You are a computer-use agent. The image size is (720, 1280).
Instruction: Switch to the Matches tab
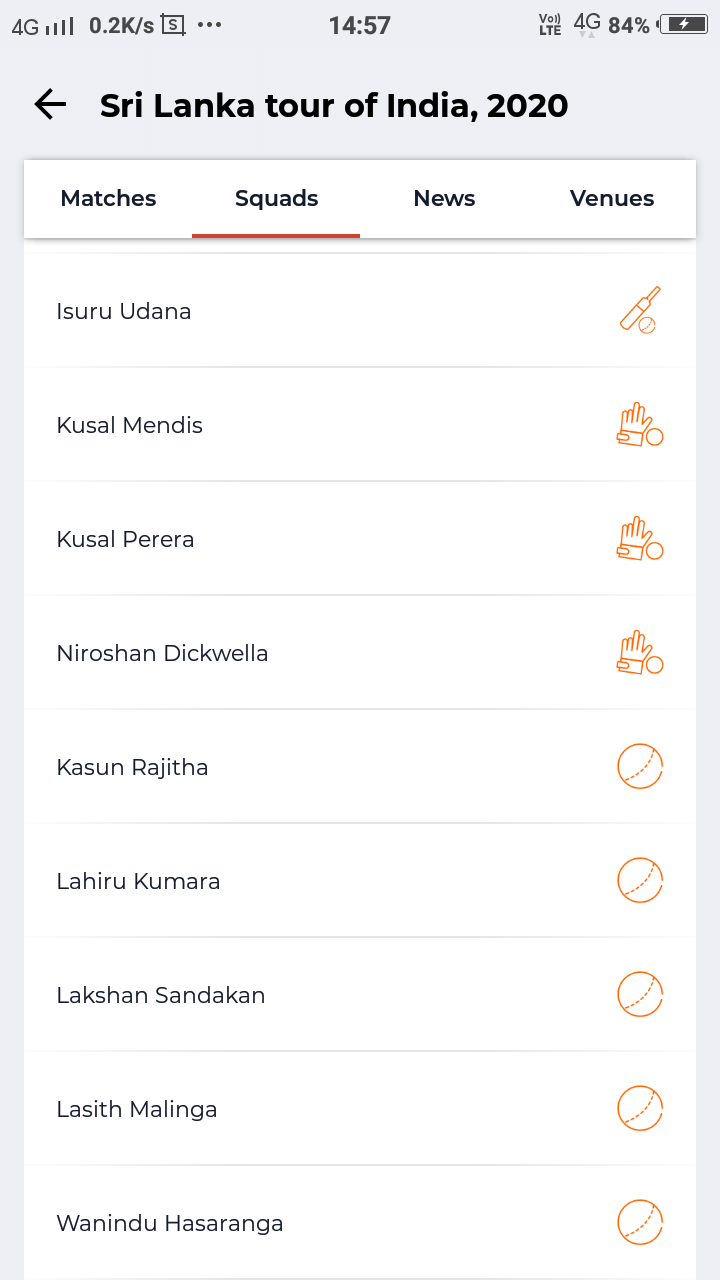click(108, 198)
